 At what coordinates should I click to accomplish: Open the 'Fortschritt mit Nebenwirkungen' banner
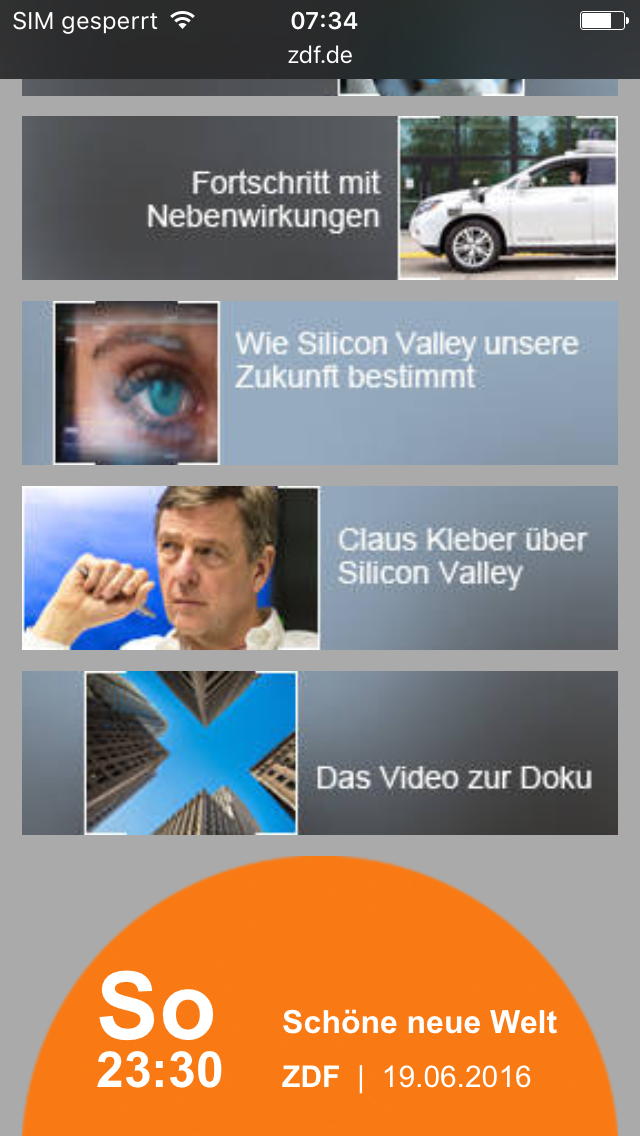point(320,198)
